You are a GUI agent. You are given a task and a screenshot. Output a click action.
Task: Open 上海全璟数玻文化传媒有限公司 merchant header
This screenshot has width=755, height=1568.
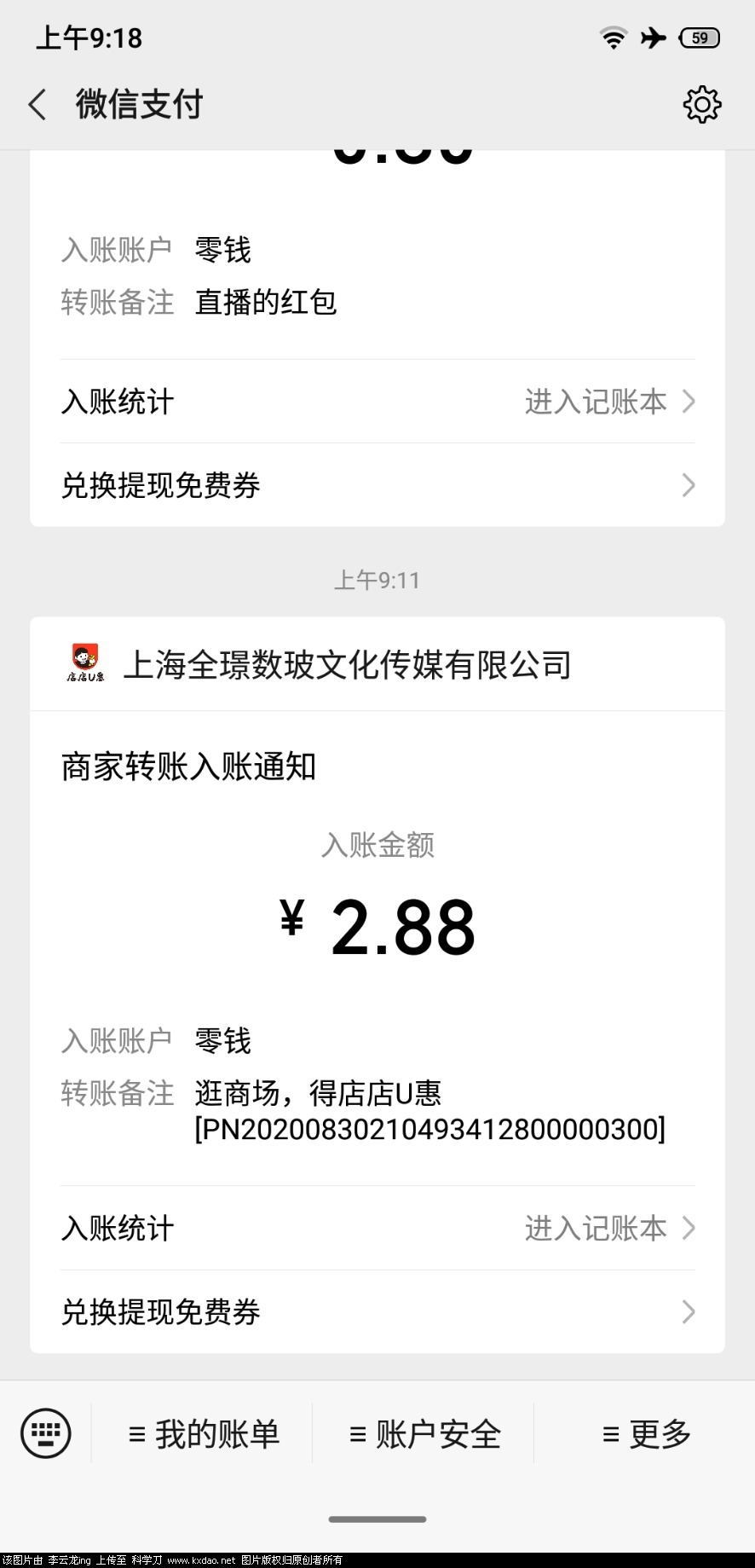pos(348,665)
